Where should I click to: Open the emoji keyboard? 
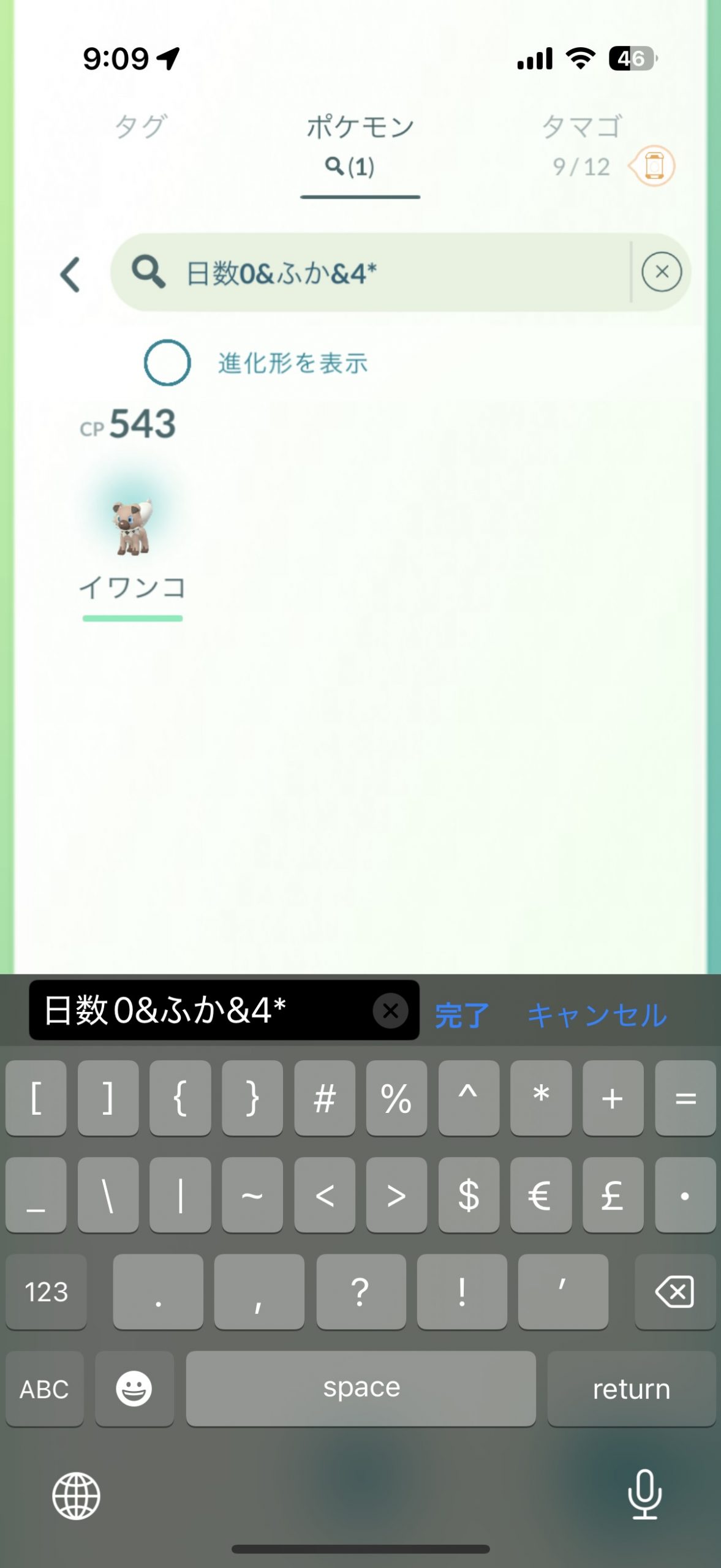134,1388
